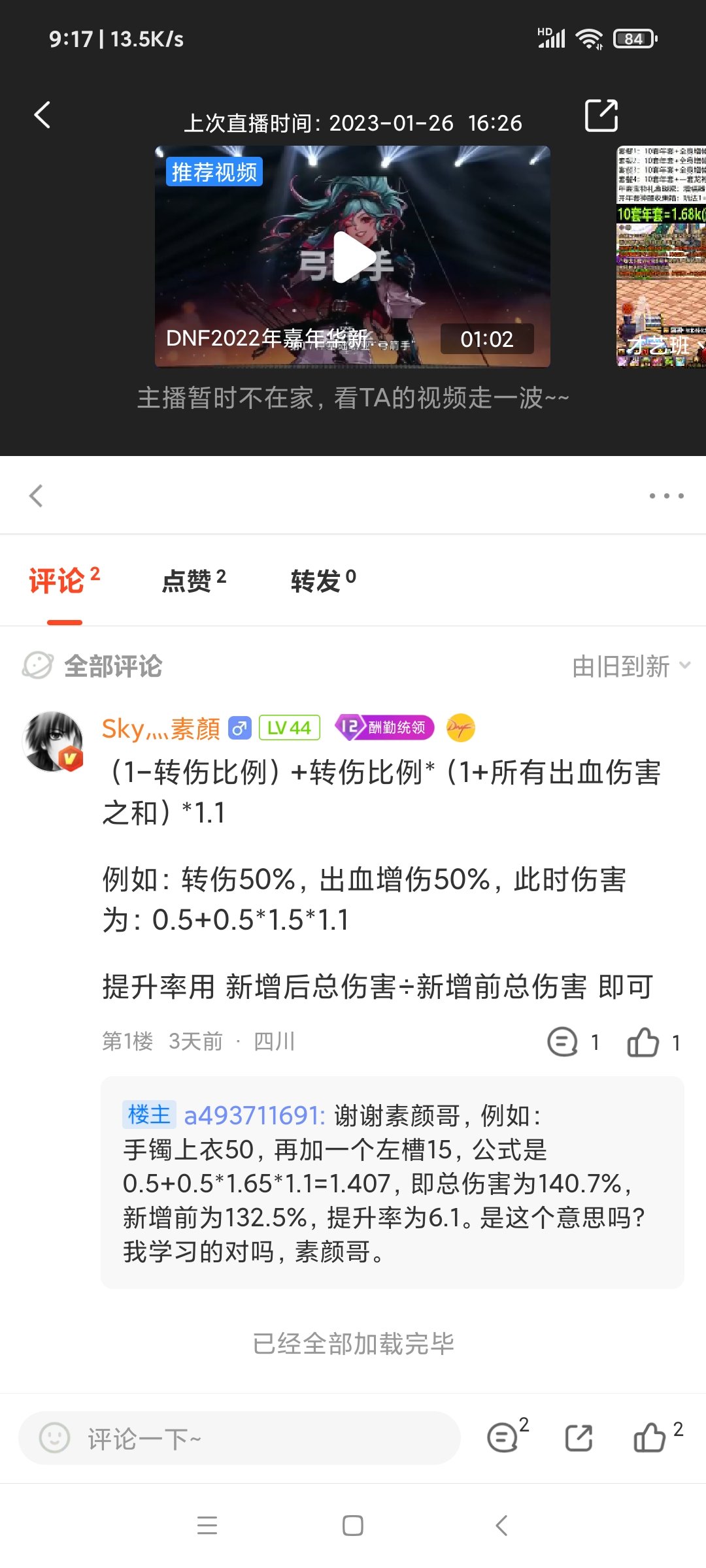Viewport: 706px width, 1568px height.
Task: Open the three-dot overflow menu
Action: [x=666, y=496]
